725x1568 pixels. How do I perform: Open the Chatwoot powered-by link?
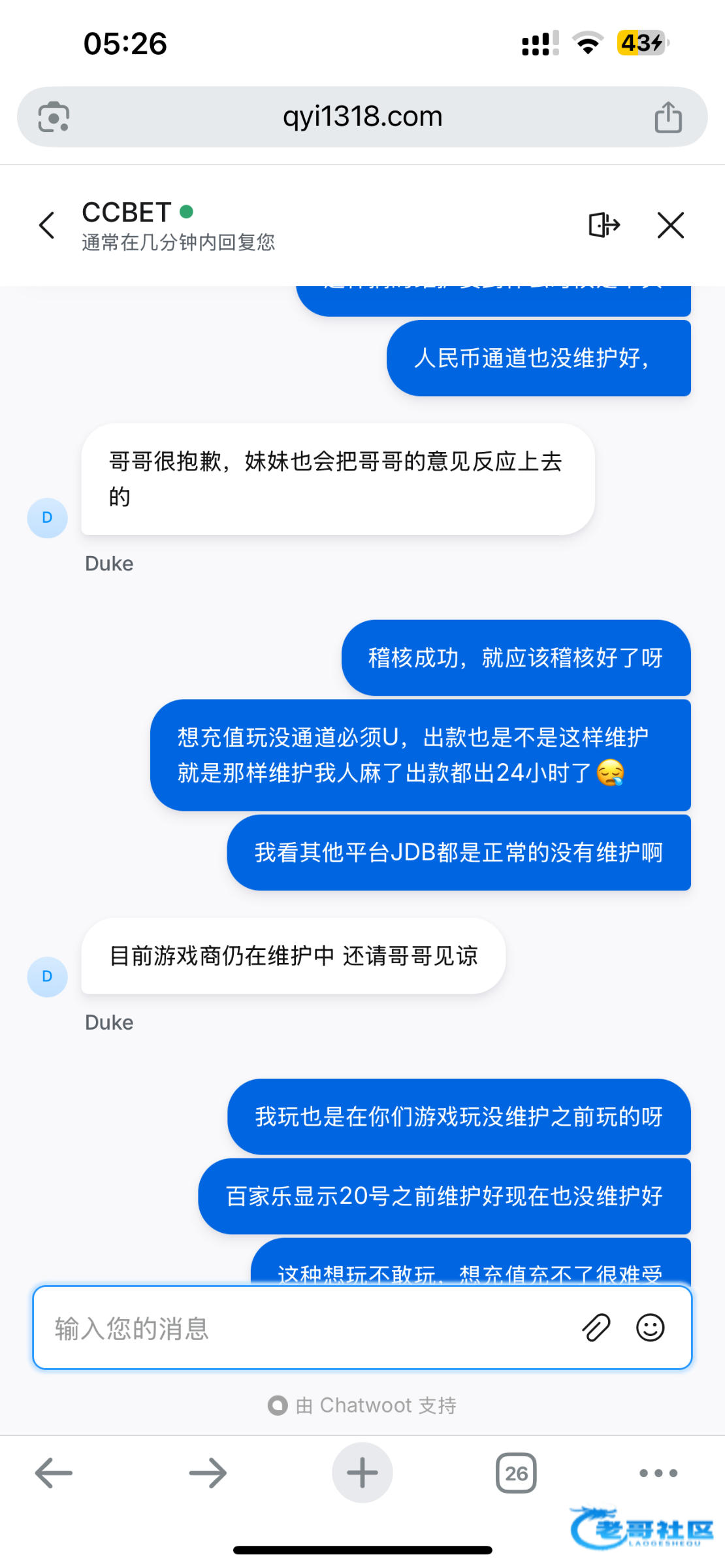(x=362, y=1405)
